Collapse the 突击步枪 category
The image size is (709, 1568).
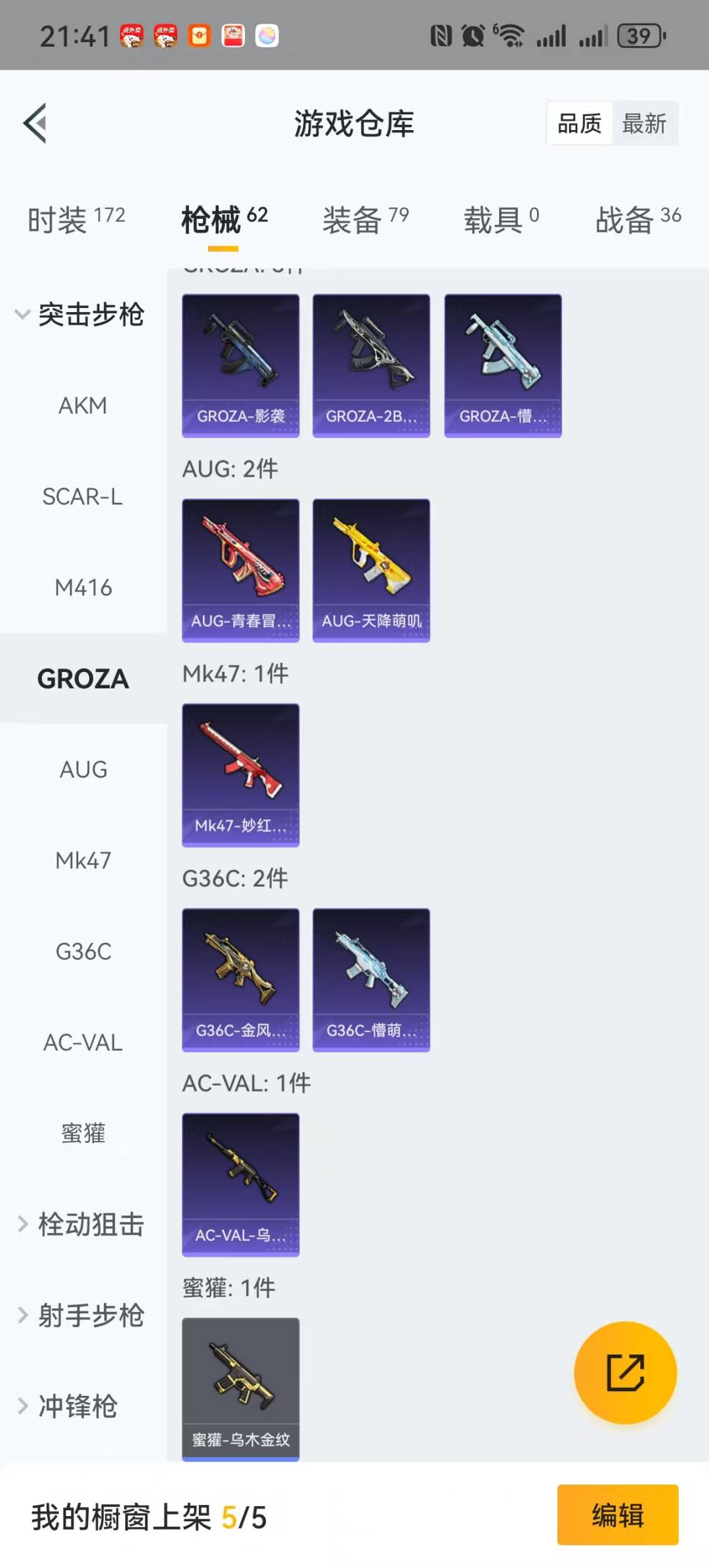click(x=79, y=314)
